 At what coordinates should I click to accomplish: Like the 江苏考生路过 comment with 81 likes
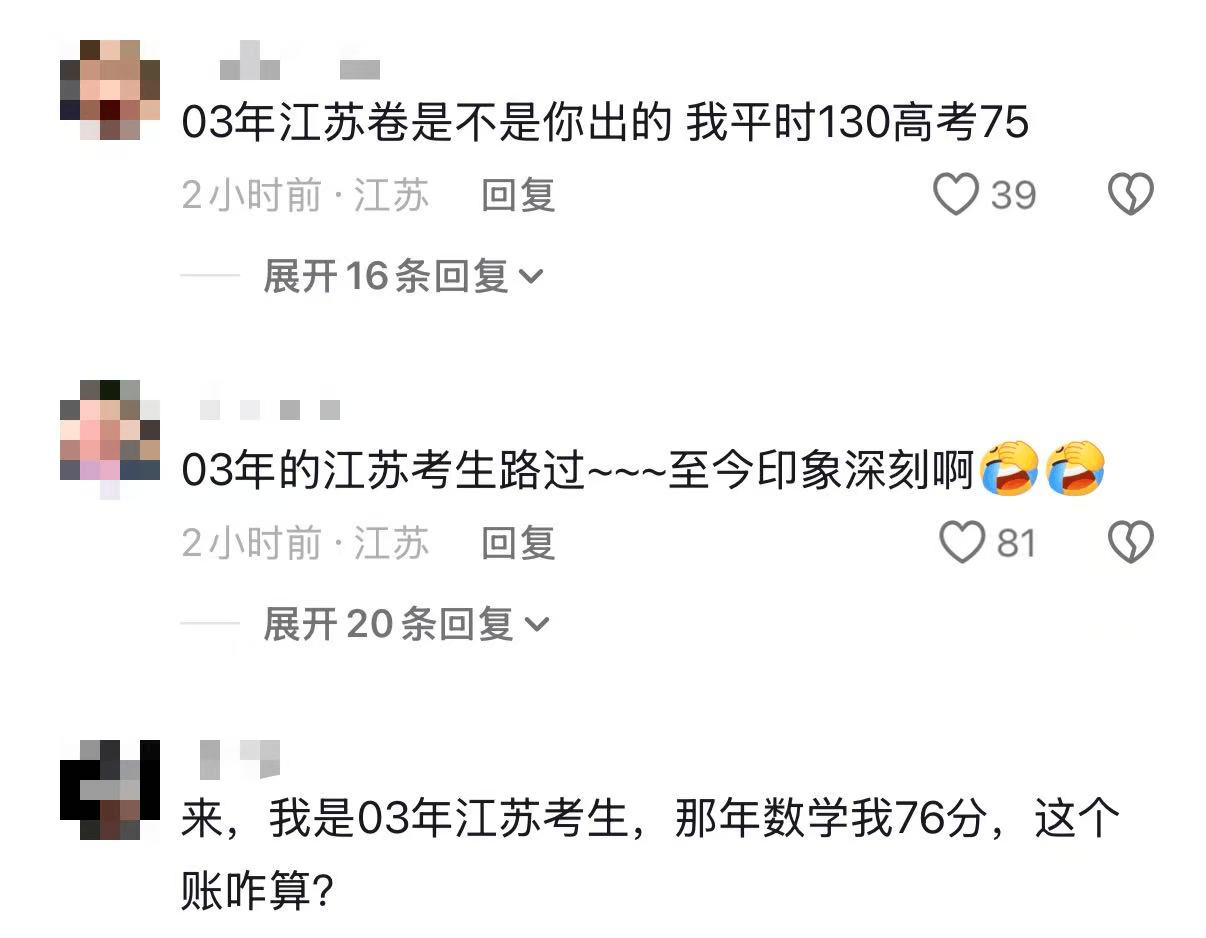click(962, 543)
